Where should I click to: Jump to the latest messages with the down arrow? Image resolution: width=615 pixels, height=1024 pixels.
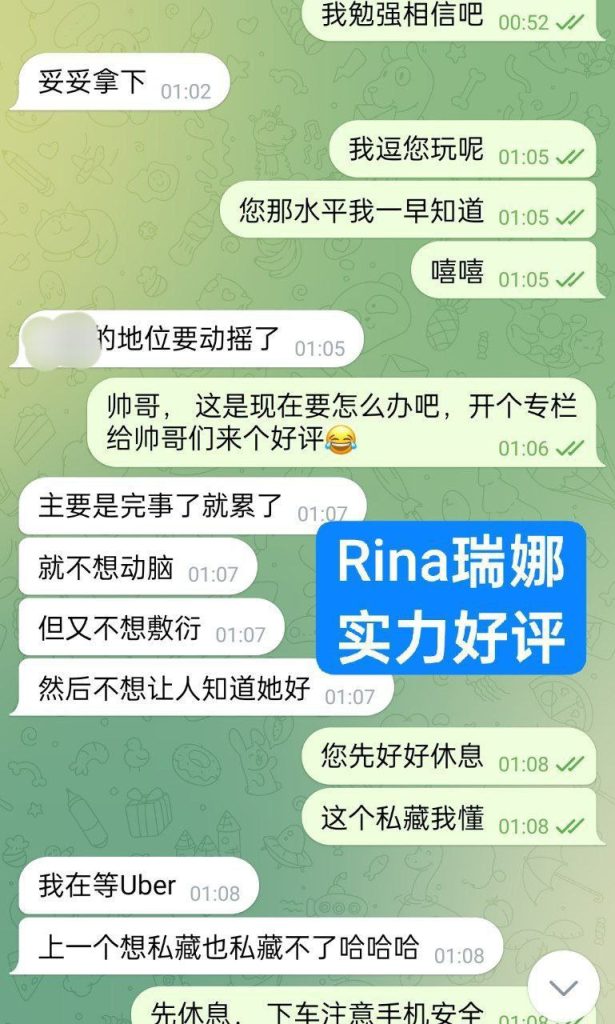coord(565,986)
